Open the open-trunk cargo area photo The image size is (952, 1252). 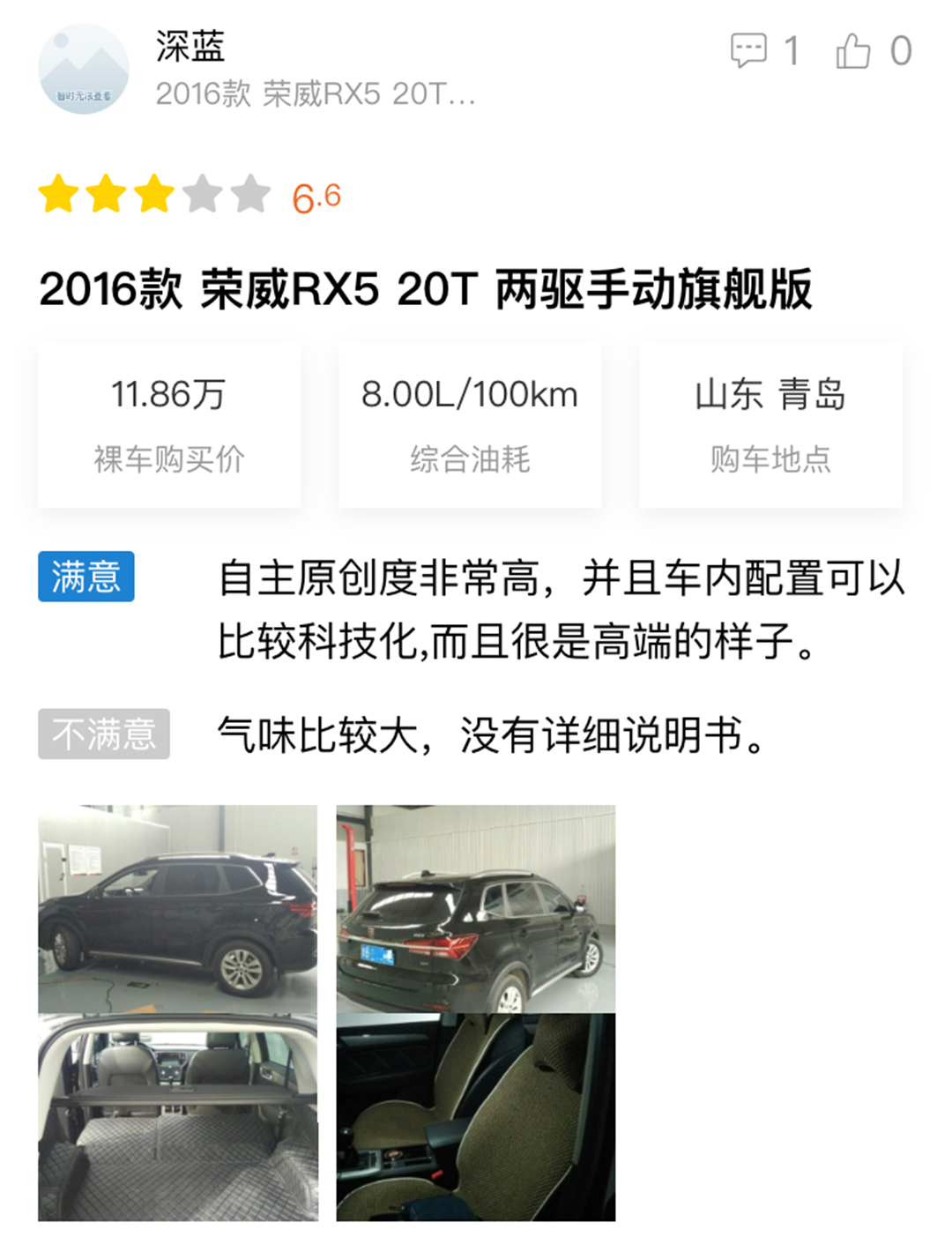click(177, 1118)
